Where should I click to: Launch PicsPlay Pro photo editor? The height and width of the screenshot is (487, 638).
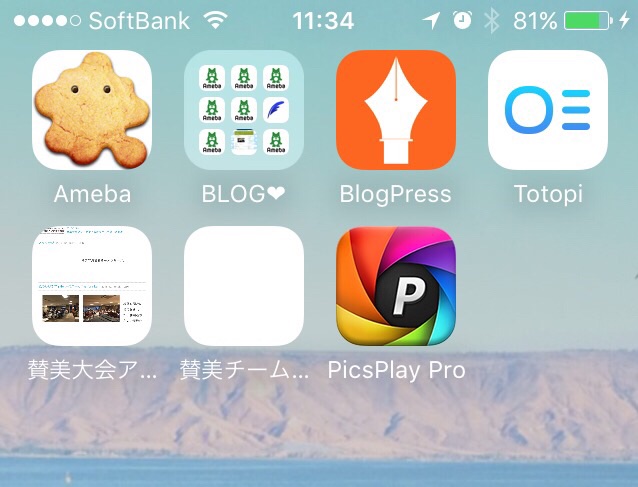click(x=396, y=286)
